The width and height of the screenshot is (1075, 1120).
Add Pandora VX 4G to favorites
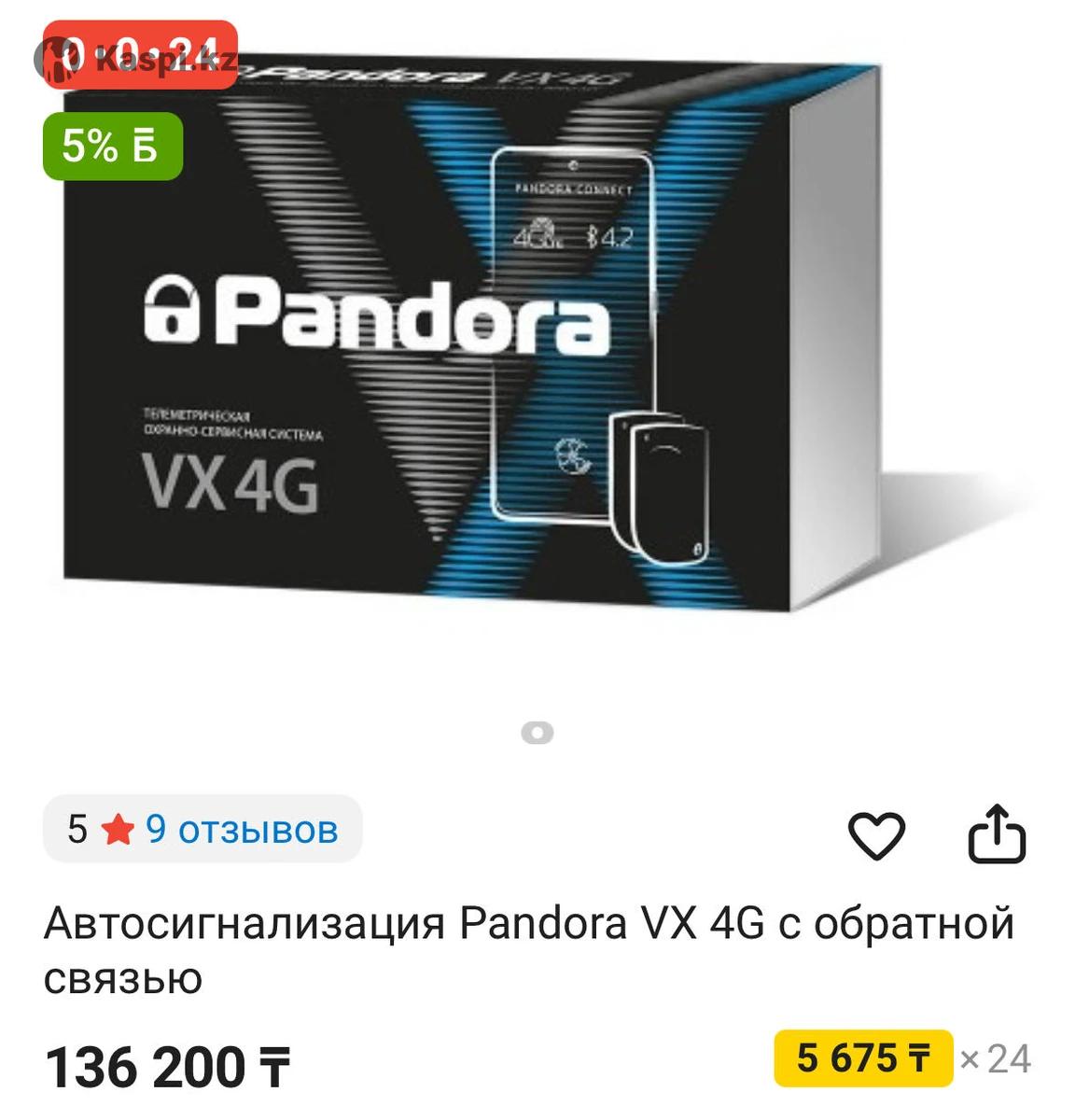click(x=875, y=835)
